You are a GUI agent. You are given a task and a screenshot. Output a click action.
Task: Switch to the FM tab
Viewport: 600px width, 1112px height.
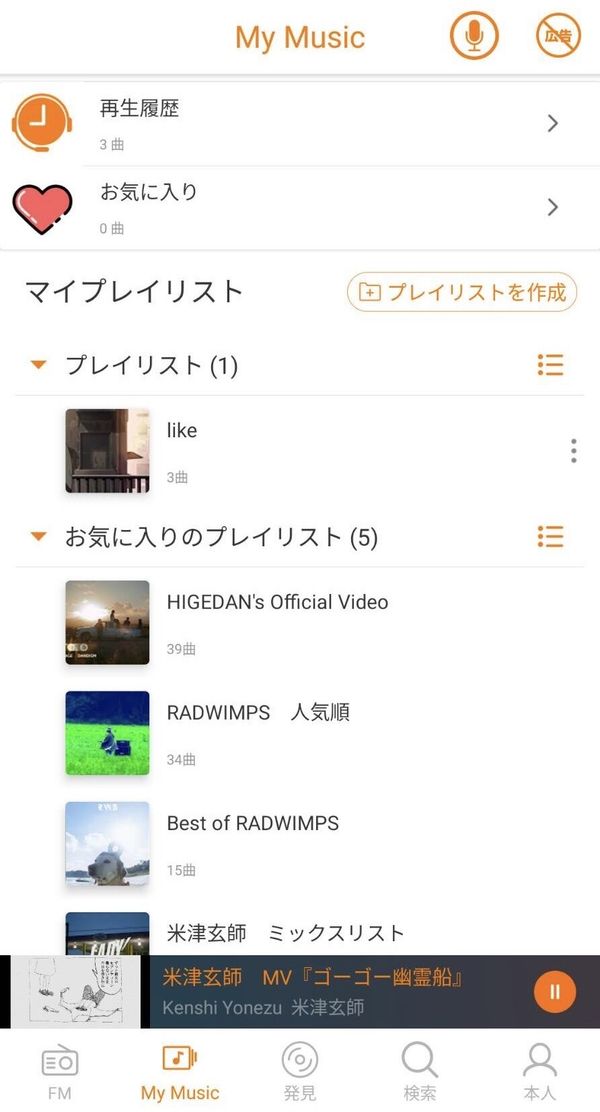click(x=60, y=1071)
